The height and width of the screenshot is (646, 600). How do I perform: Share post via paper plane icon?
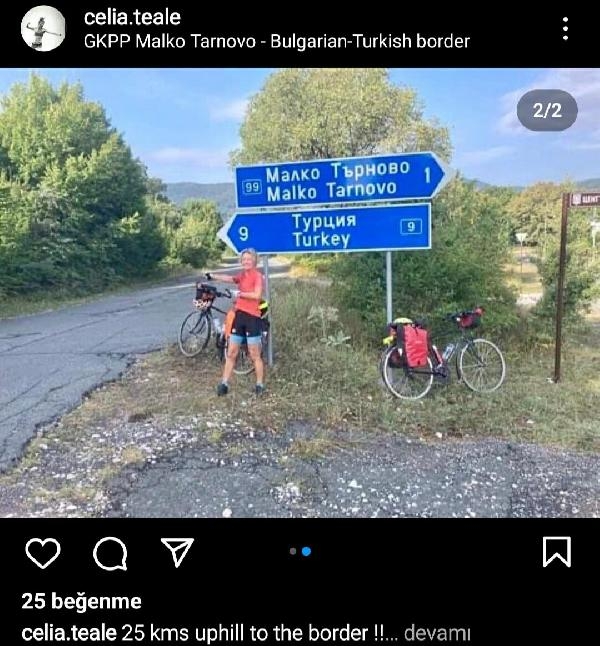point(178,552)
